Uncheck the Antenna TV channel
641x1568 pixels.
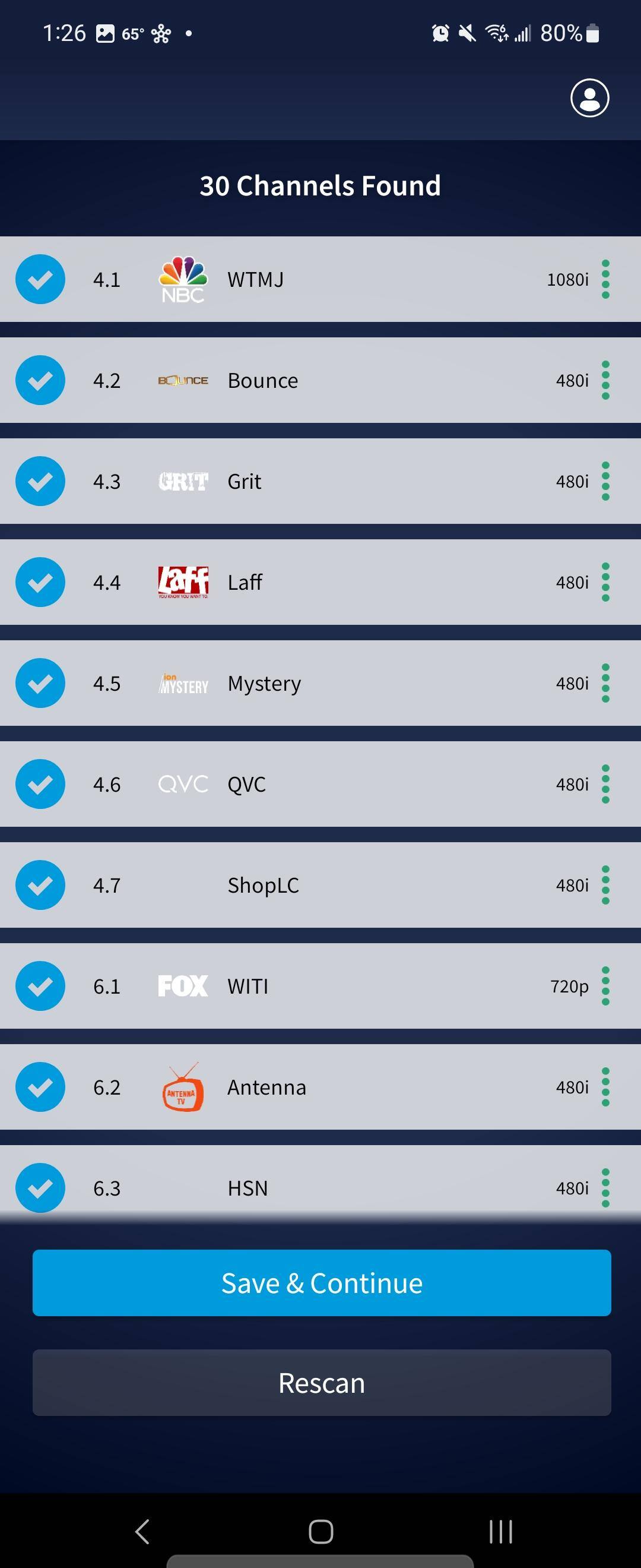[x=40, y=1087]
